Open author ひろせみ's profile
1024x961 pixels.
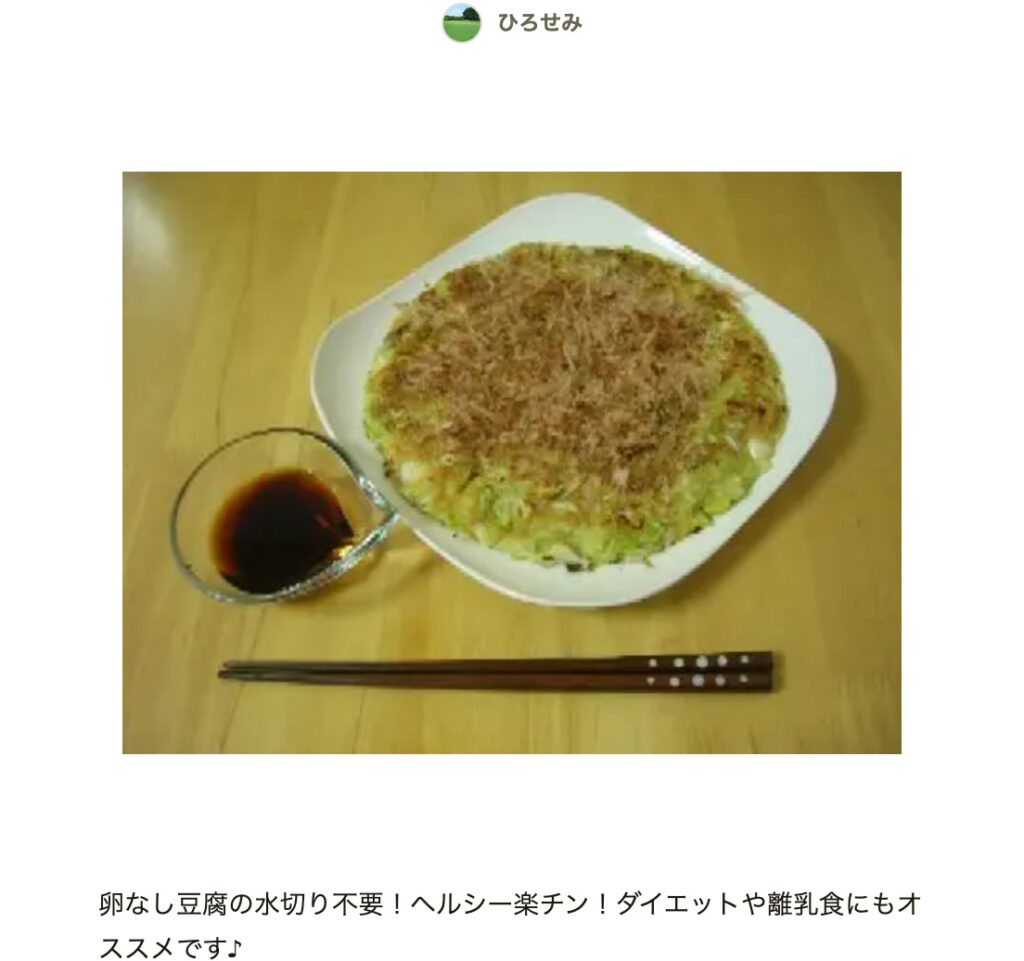tap(538, 23)
